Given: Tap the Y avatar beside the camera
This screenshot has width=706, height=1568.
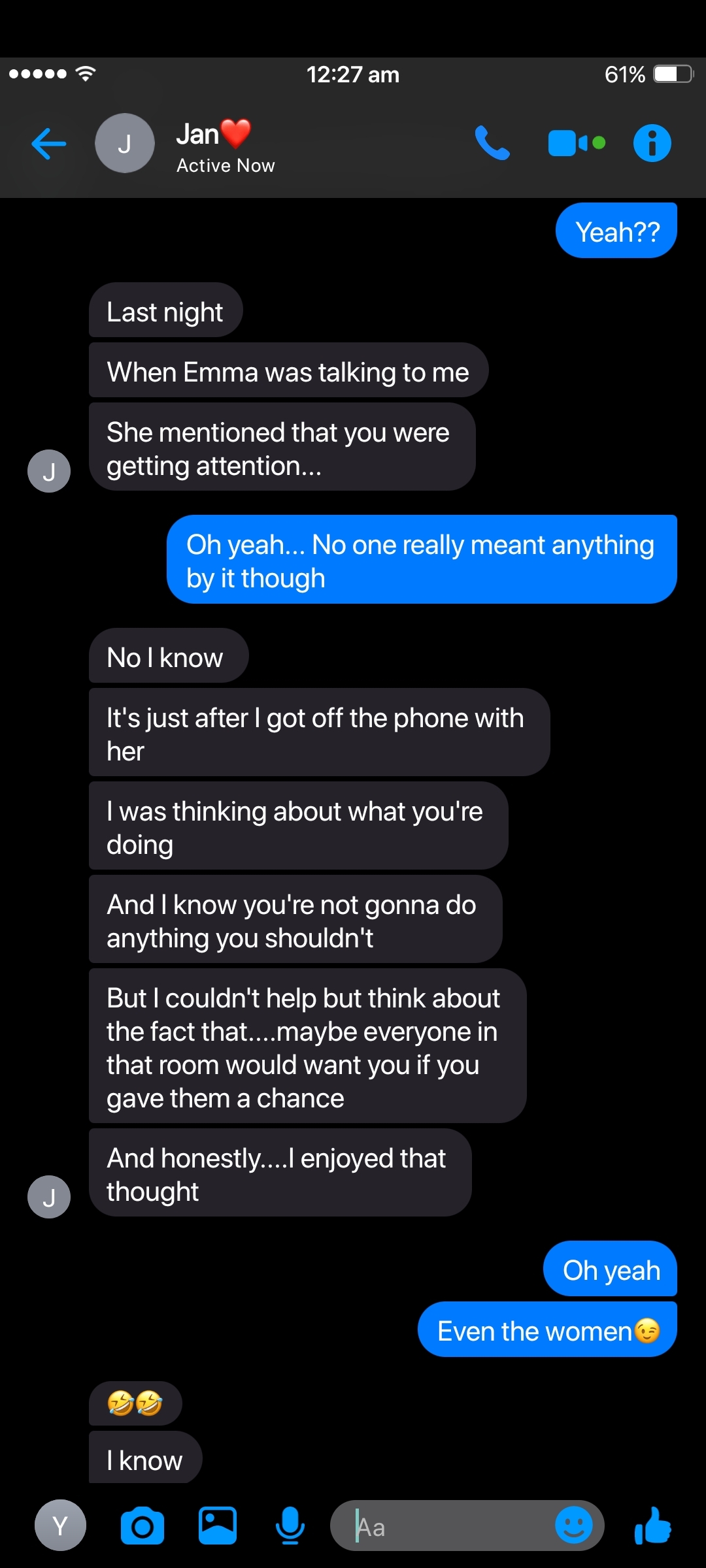Looking at the screenshot, I should (x=60, y=1526).
